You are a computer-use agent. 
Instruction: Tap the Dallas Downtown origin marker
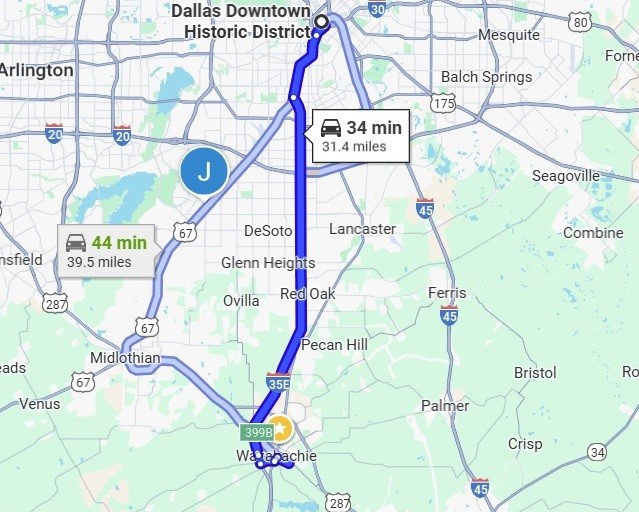322,21
